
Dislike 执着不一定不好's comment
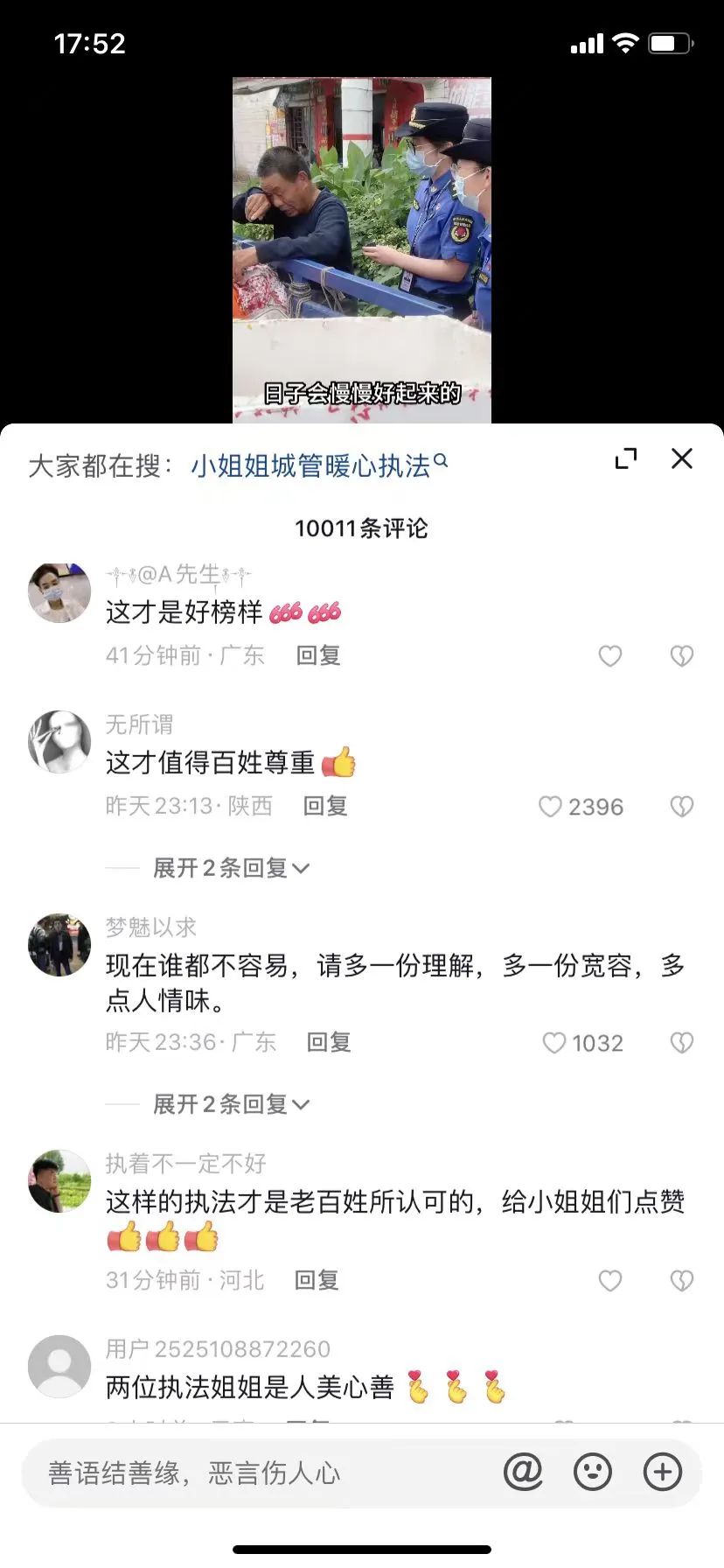coord(681,1281)
